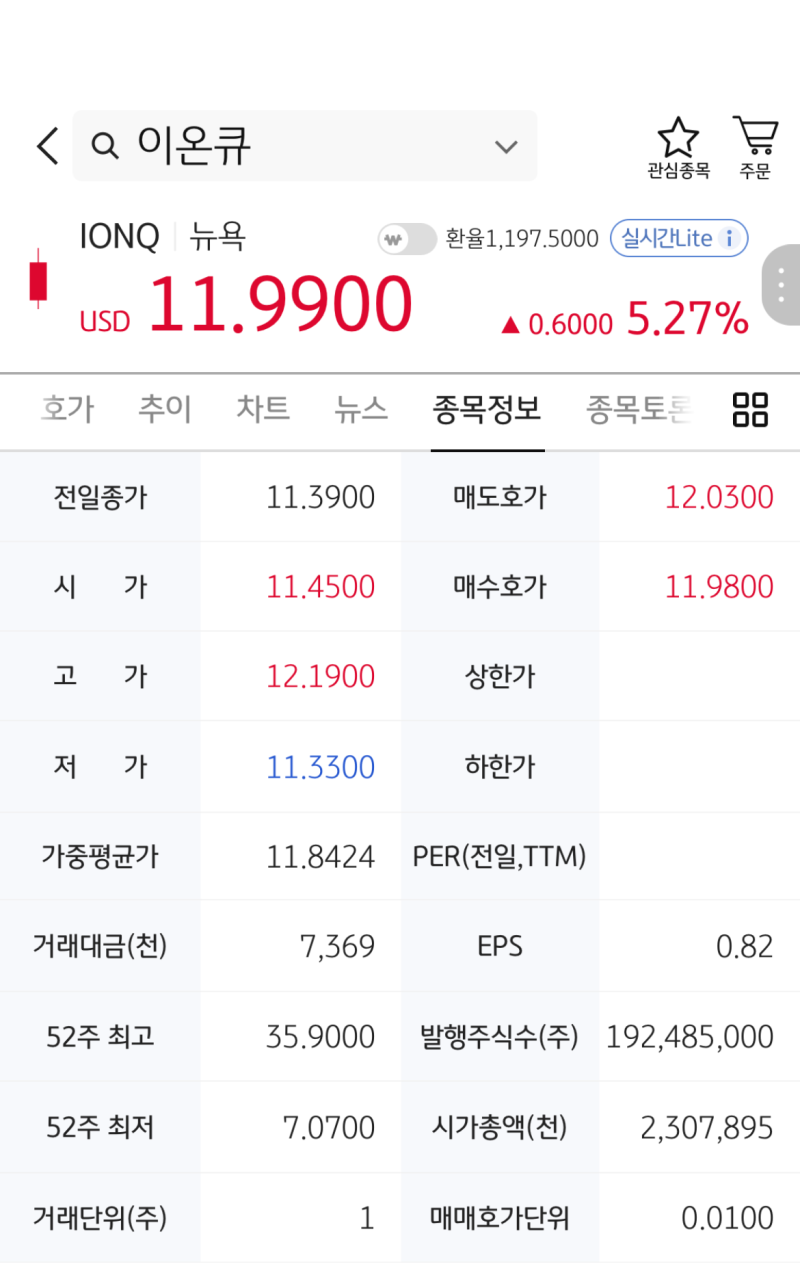Screen dimensions: 800x1277
Task: Switch to the 차트 tab
Action: click(x=262, y=408)
